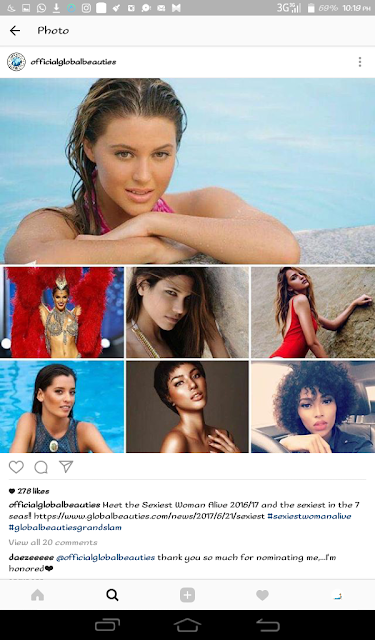Like this post with the heart icon

click(16, 467)
